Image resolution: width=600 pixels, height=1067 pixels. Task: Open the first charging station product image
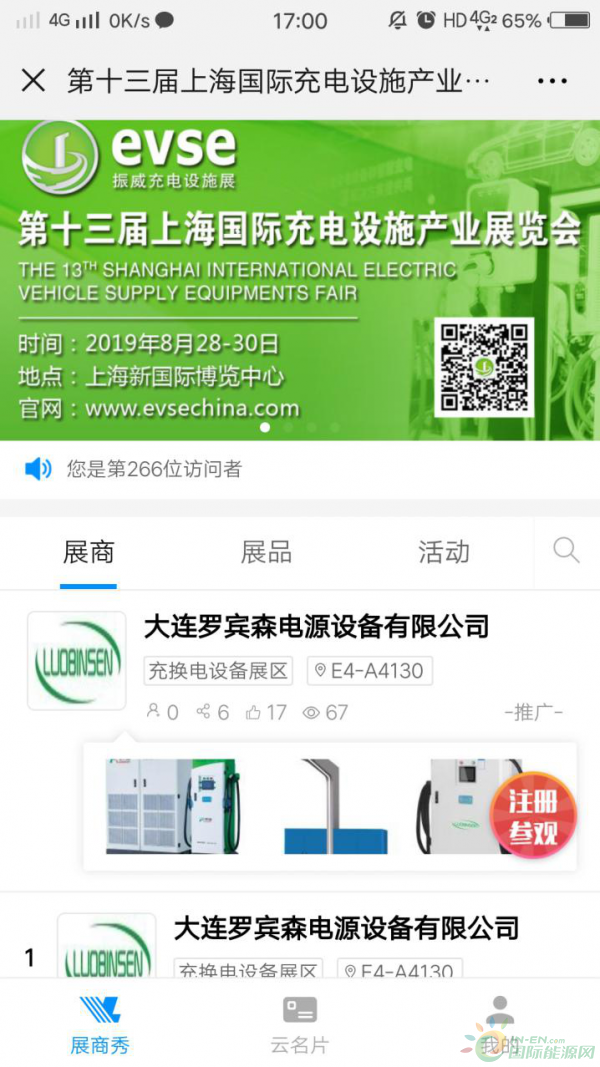172,806
